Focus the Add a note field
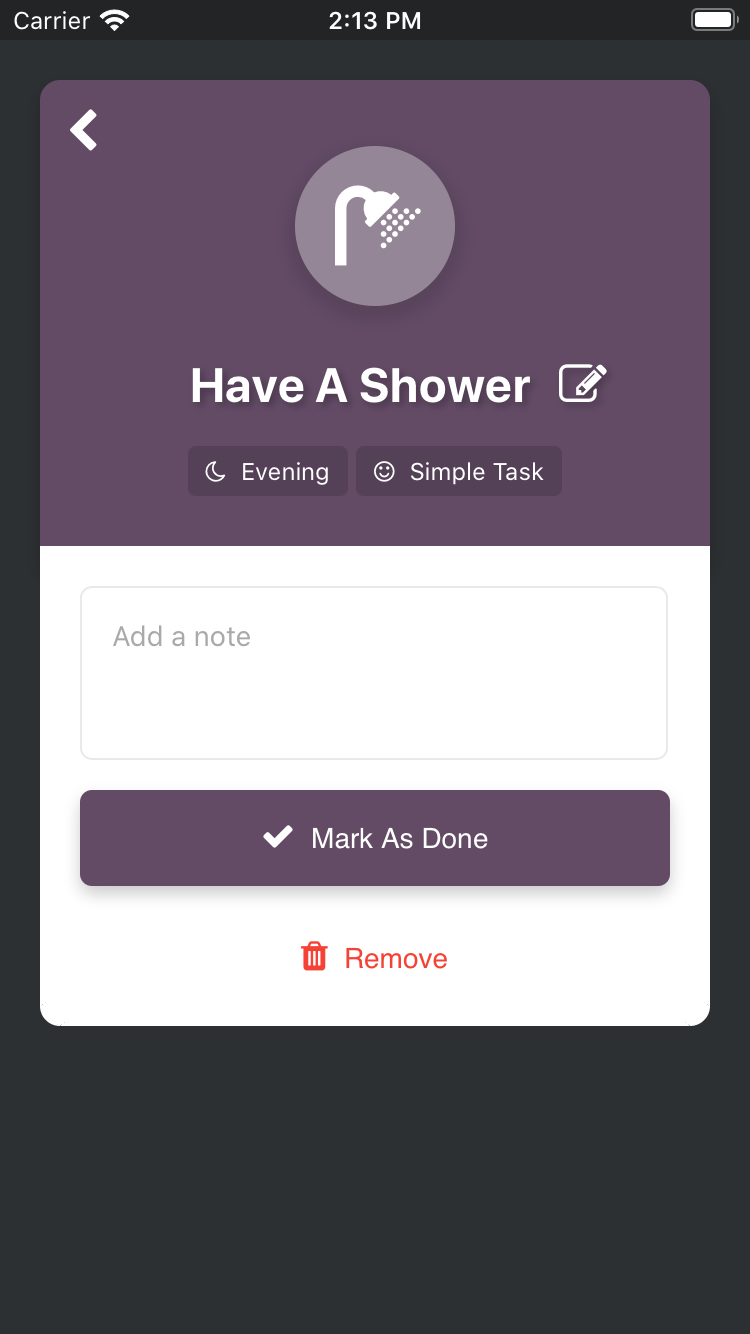The height and width of the screenshot is (1334, 750). pyautogui.click(x=374, y=673)
